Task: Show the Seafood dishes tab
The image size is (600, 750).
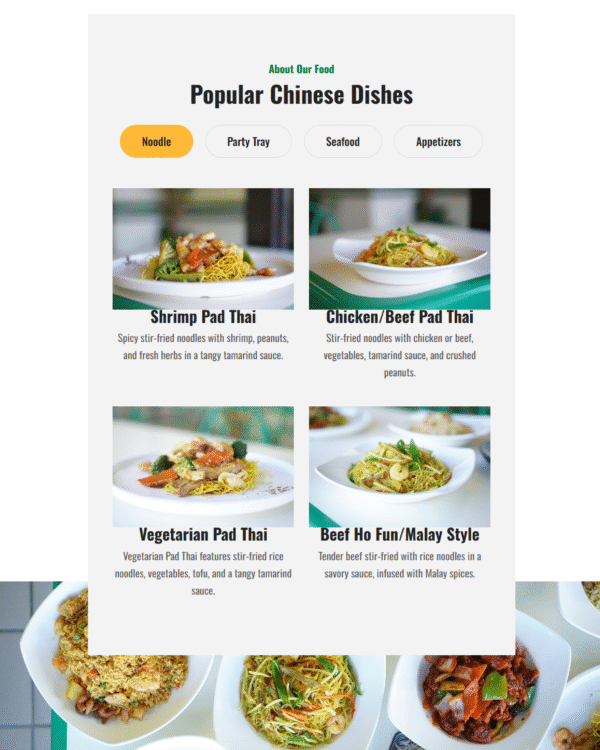Action: 342,142
